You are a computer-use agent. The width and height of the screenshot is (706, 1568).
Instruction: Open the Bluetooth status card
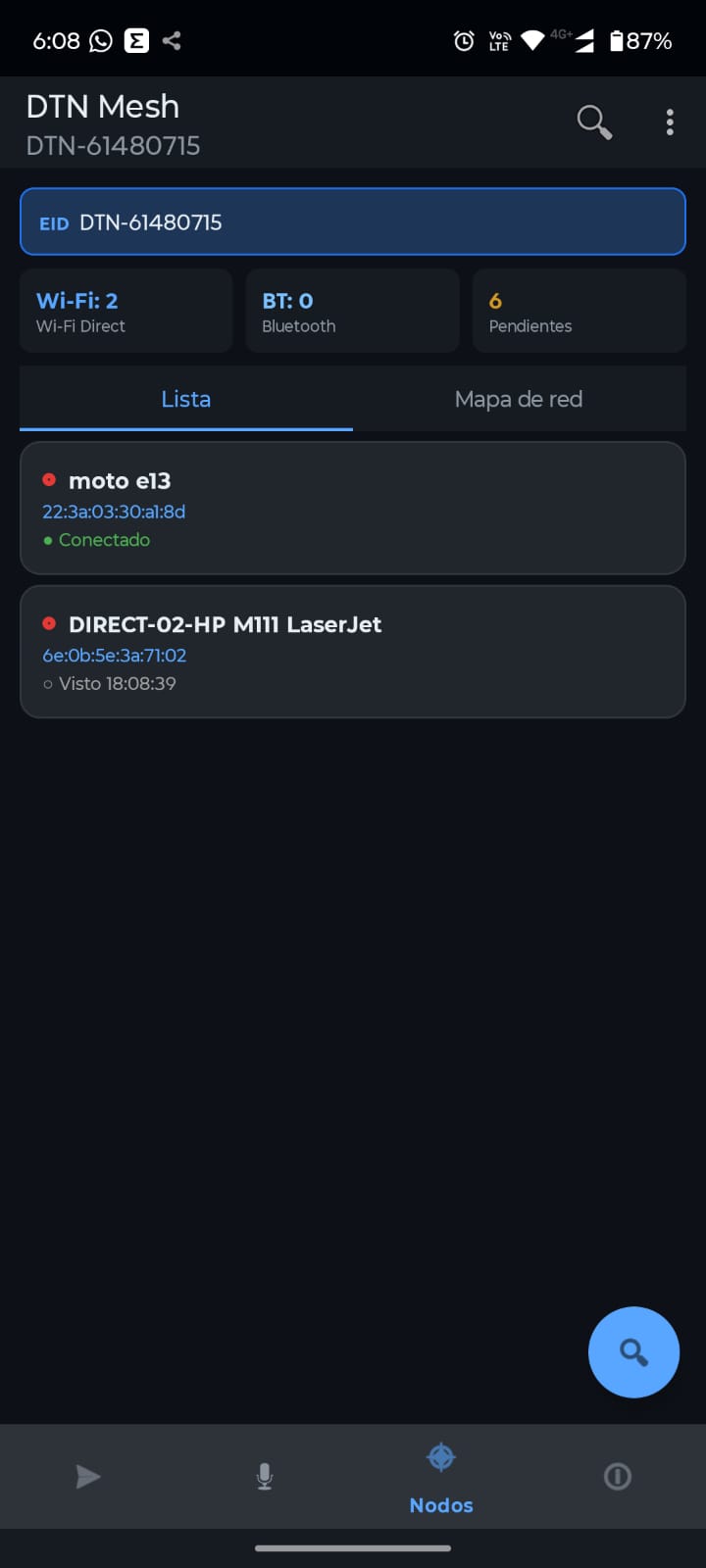(x=352, y=311)
